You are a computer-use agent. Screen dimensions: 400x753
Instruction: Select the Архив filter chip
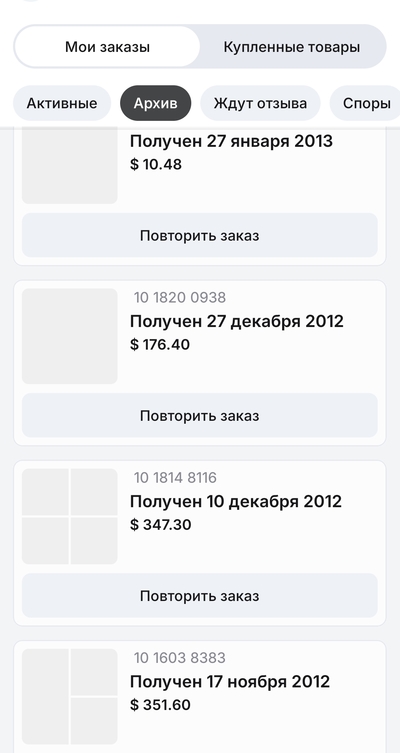pos(156,103)
